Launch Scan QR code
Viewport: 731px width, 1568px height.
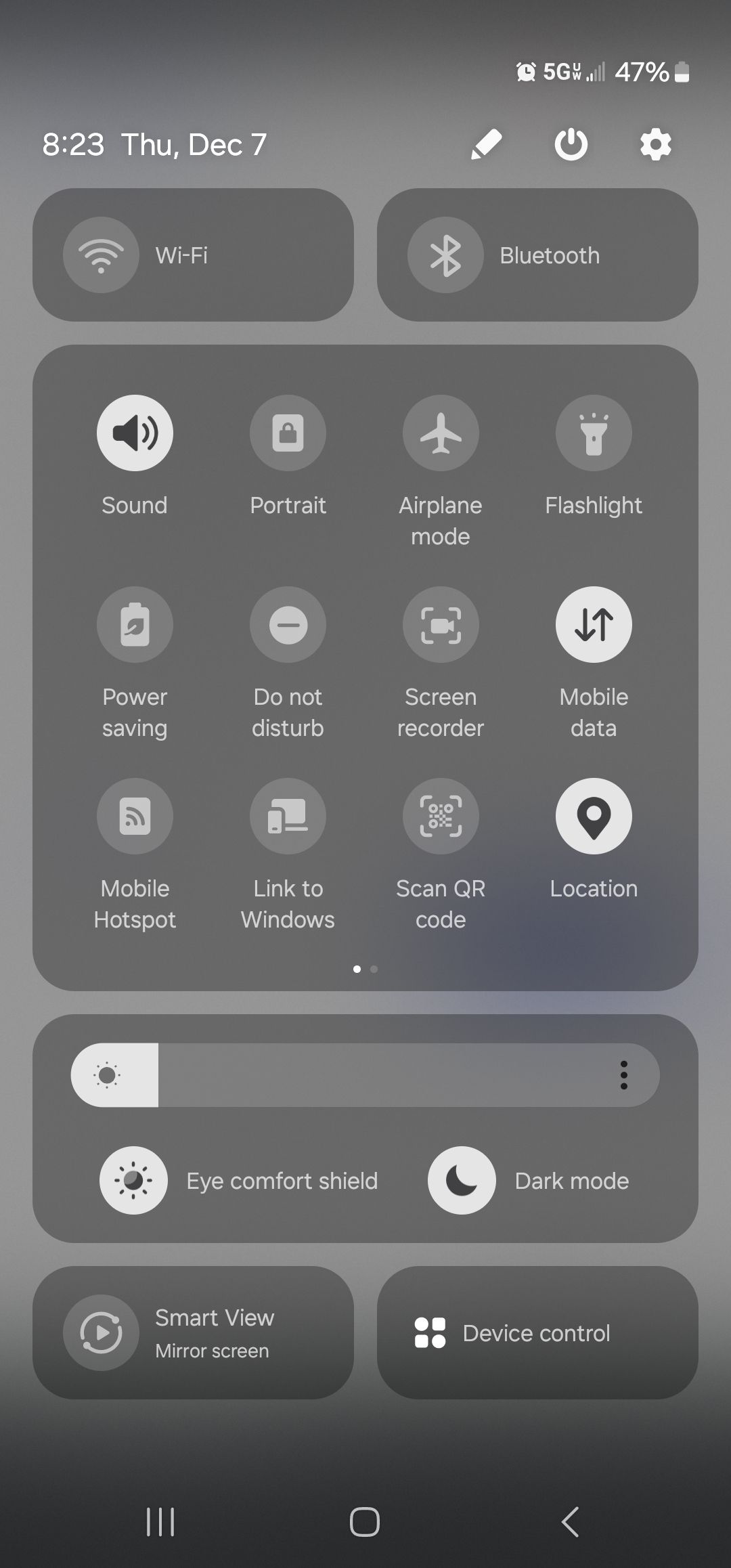tap(441, 816)
